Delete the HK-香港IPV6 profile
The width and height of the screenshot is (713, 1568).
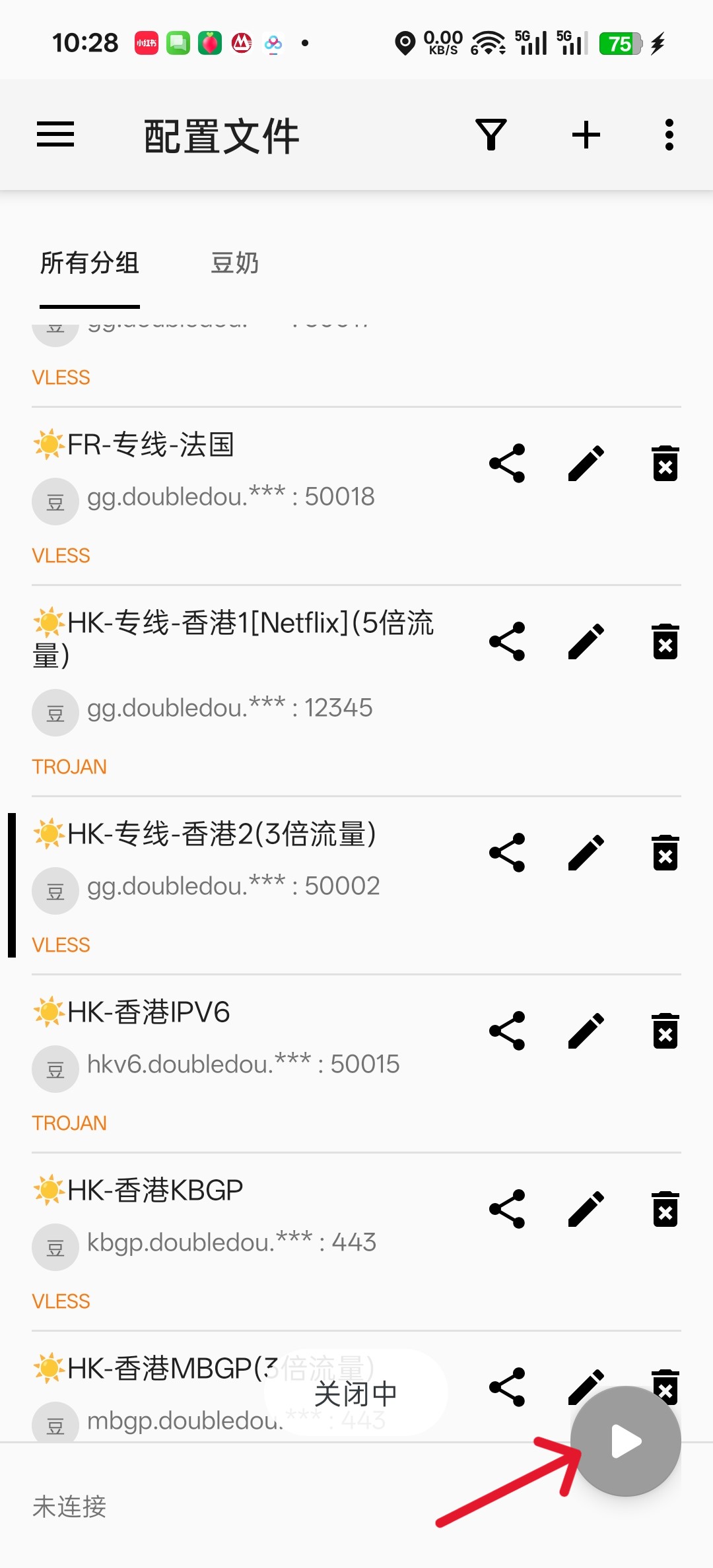[665, 1031]
